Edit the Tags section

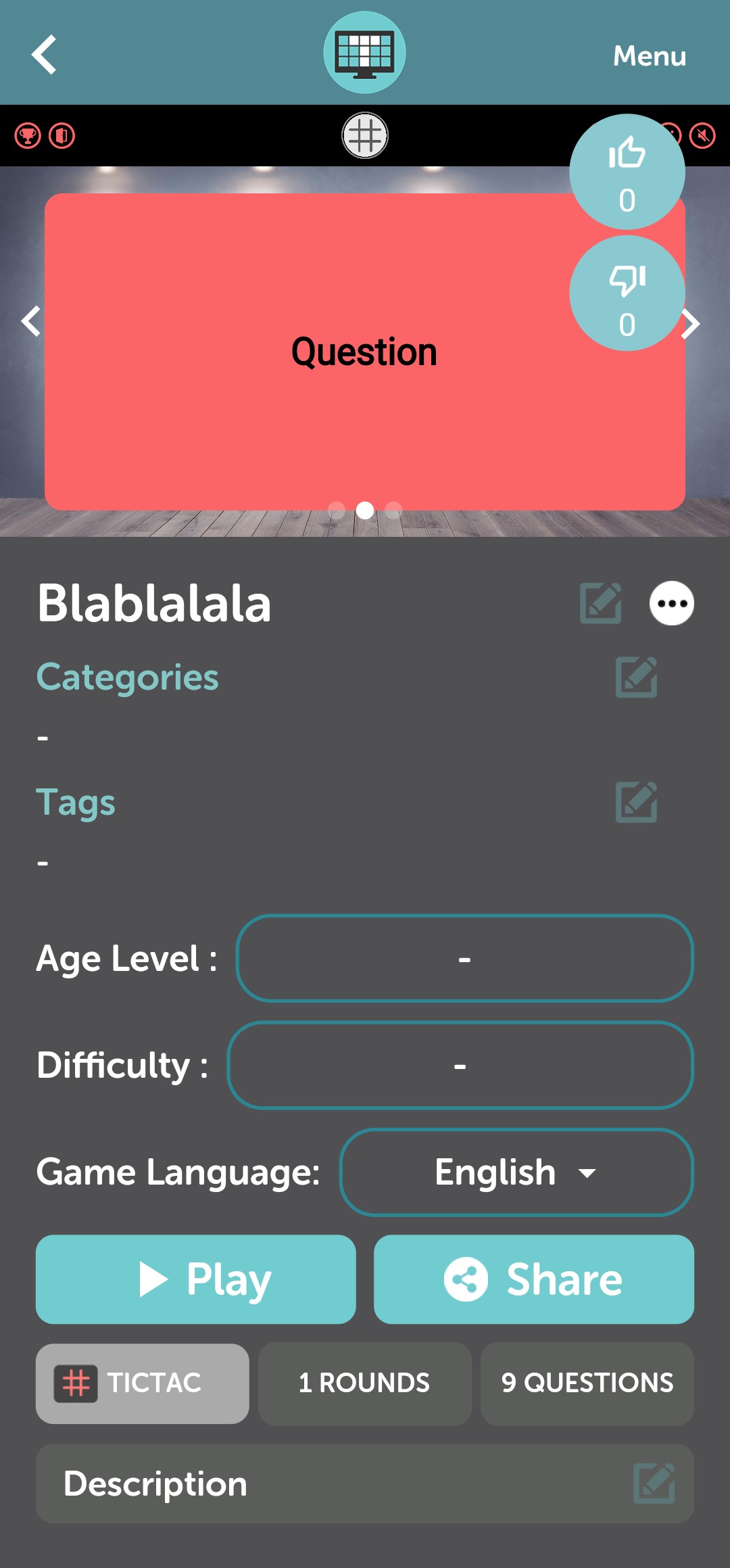[636, 803]
